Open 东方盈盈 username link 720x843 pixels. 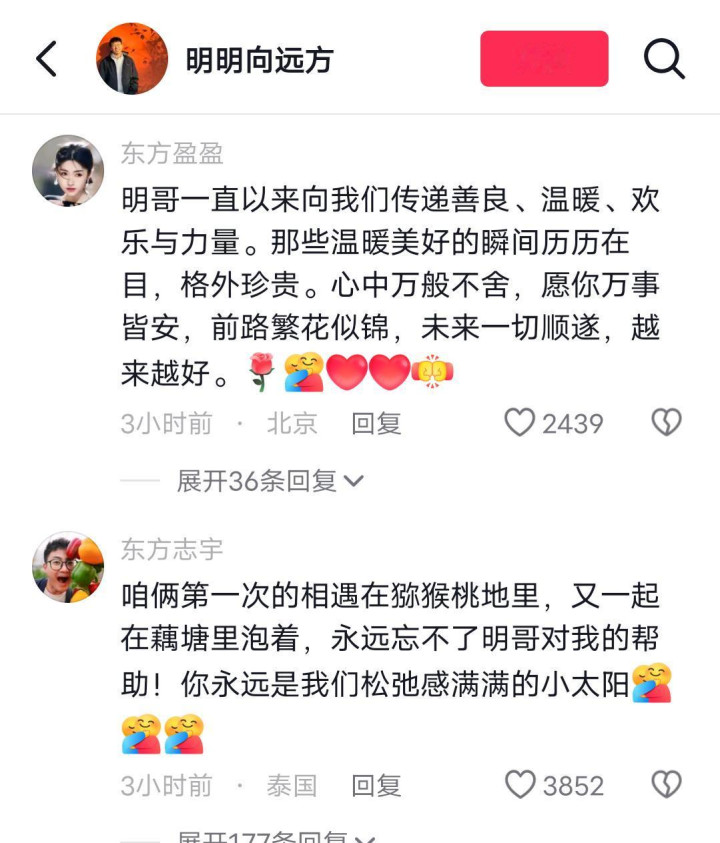172,153
